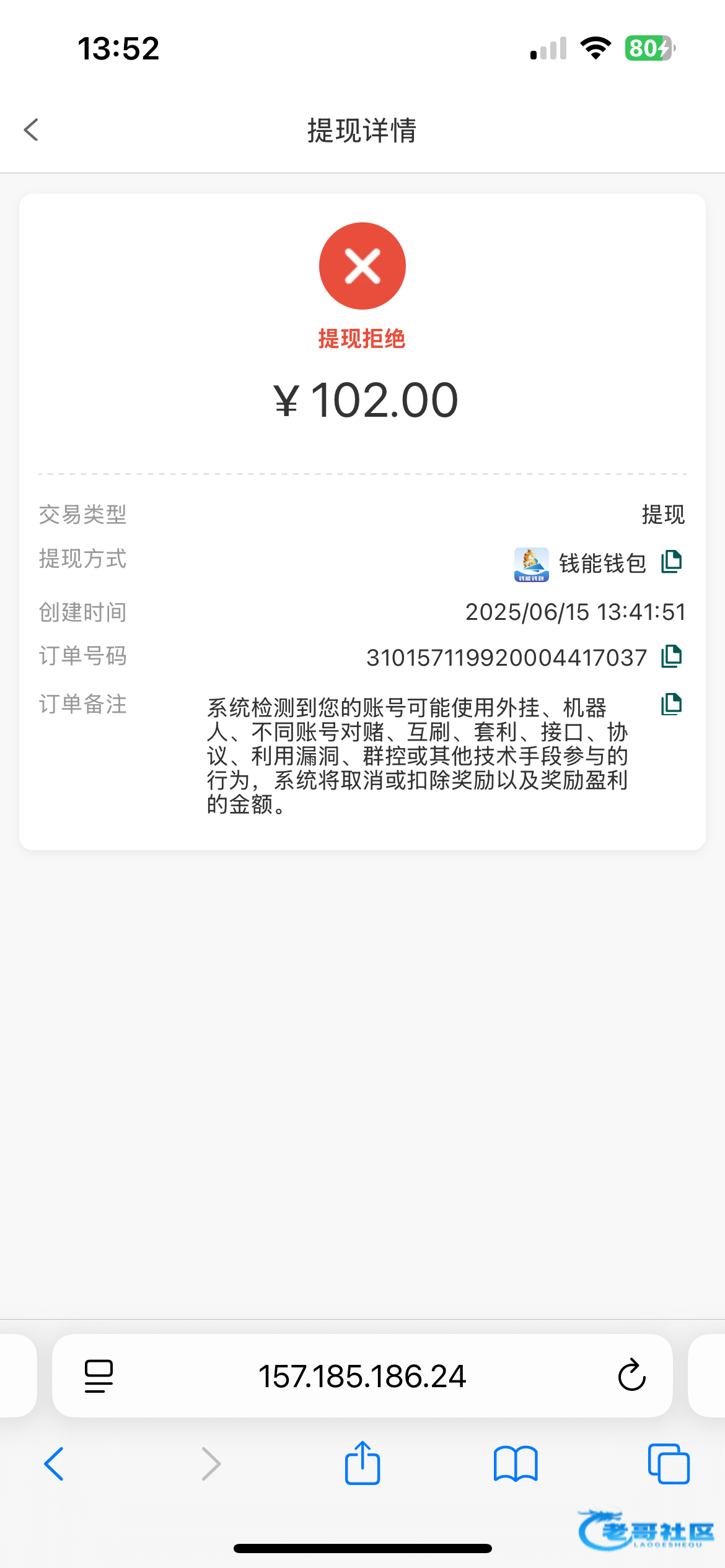Navigate back with Safari's back arrow

(54, 1464)
